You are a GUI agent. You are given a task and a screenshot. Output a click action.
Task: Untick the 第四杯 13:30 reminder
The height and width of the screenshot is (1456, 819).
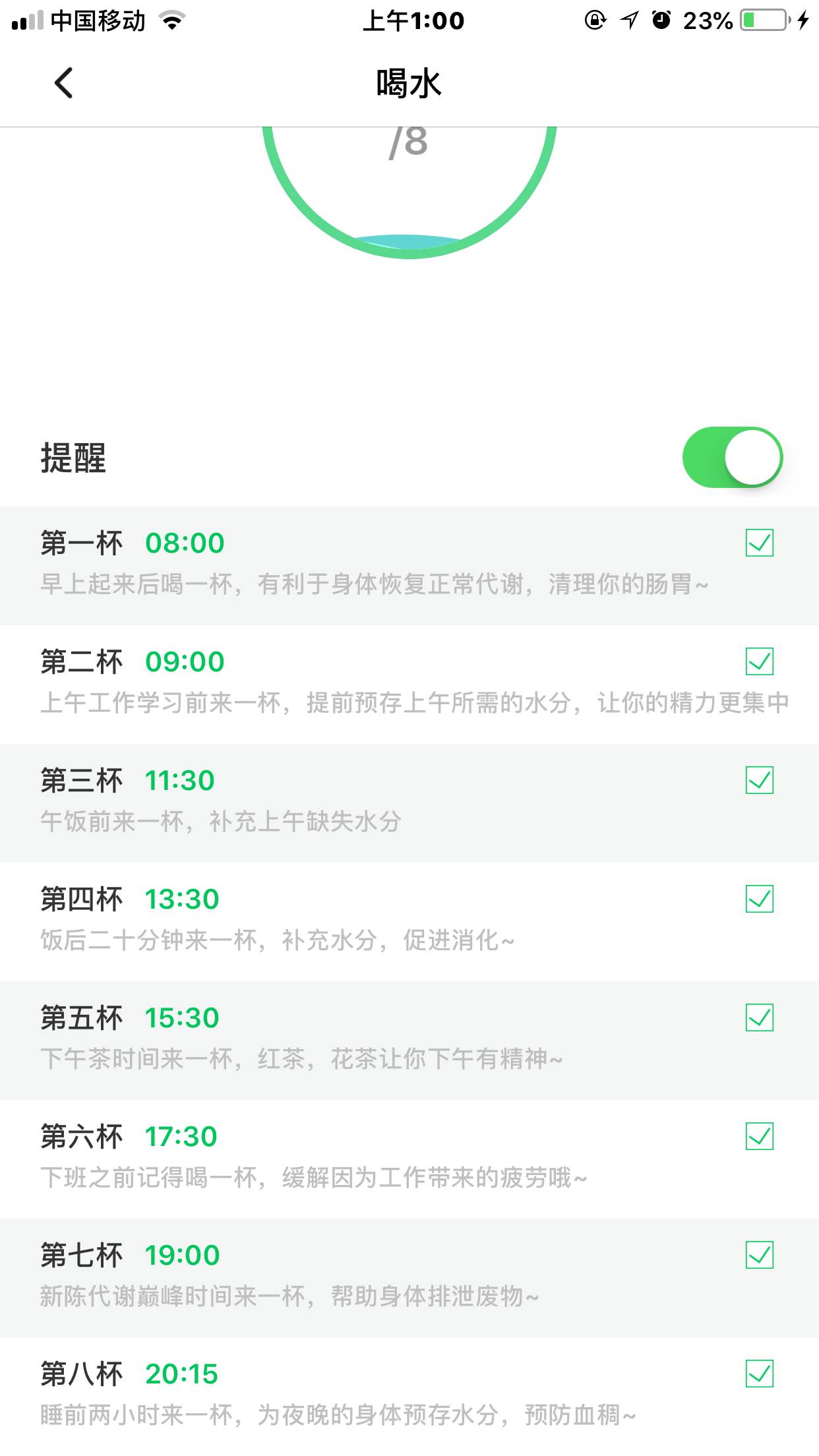pos(759,899)
